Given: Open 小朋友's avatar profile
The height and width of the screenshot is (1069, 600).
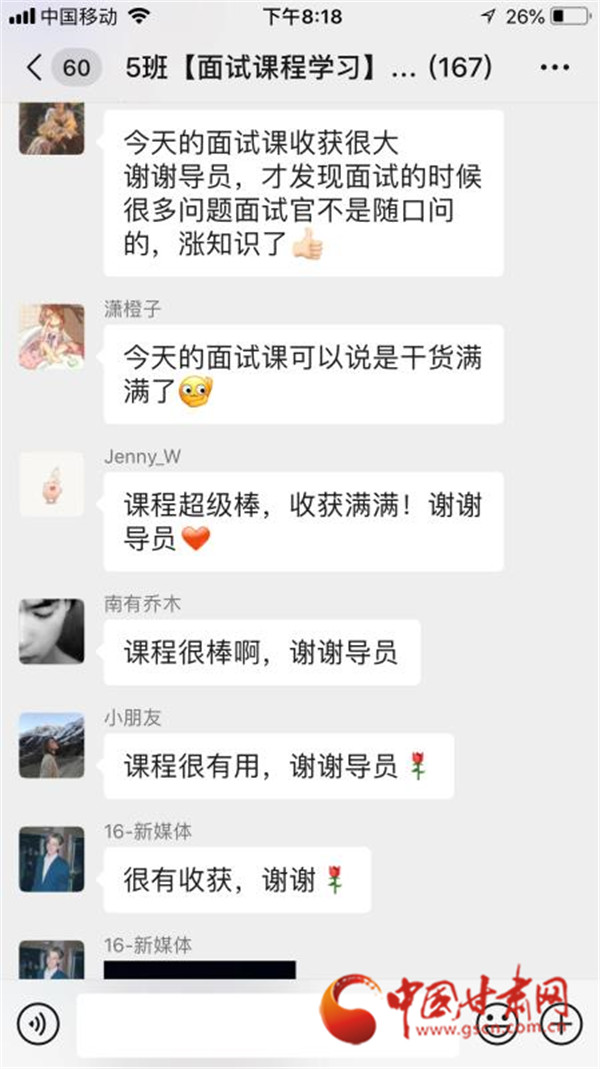Looking at the screenshot, I should click(52, 745).
